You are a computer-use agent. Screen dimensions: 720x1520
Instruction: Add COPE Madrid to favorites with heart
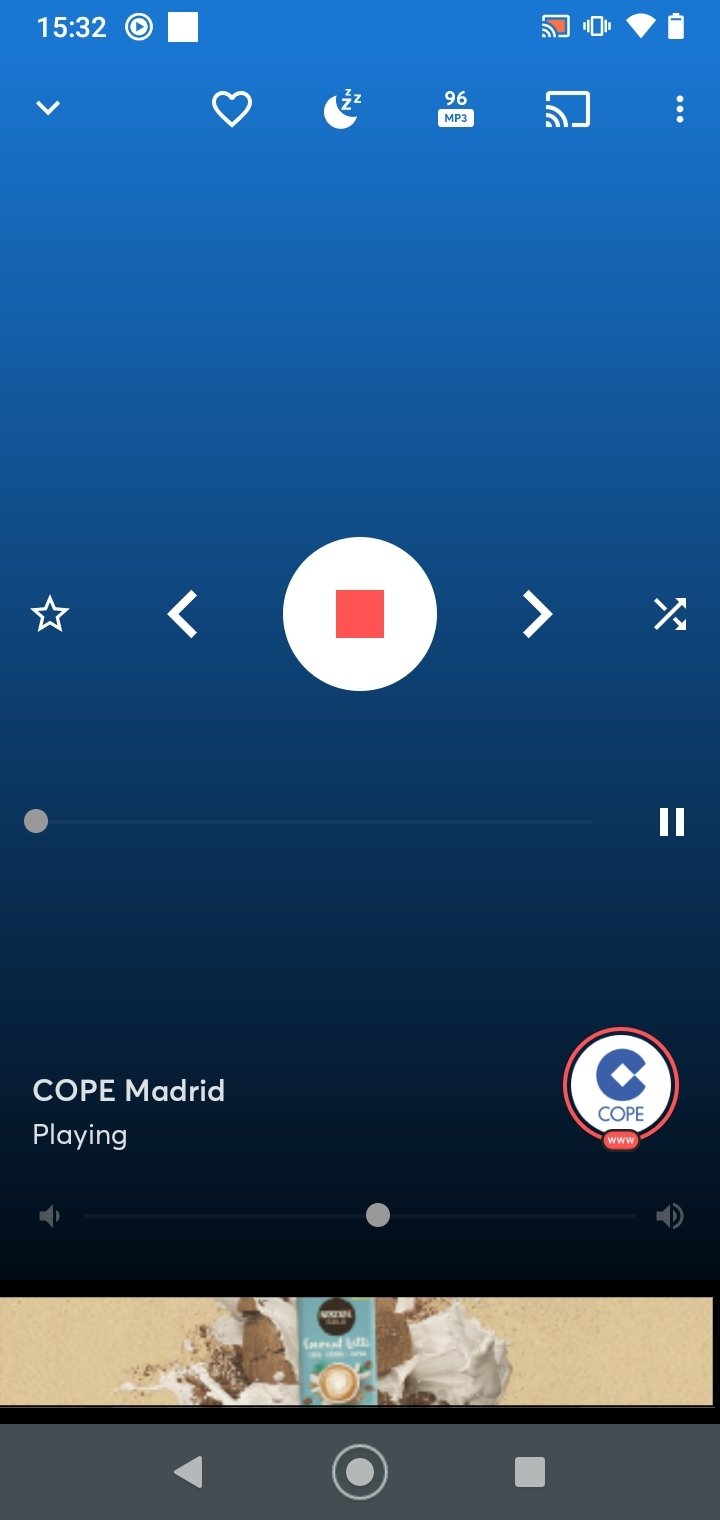(231, 109)
